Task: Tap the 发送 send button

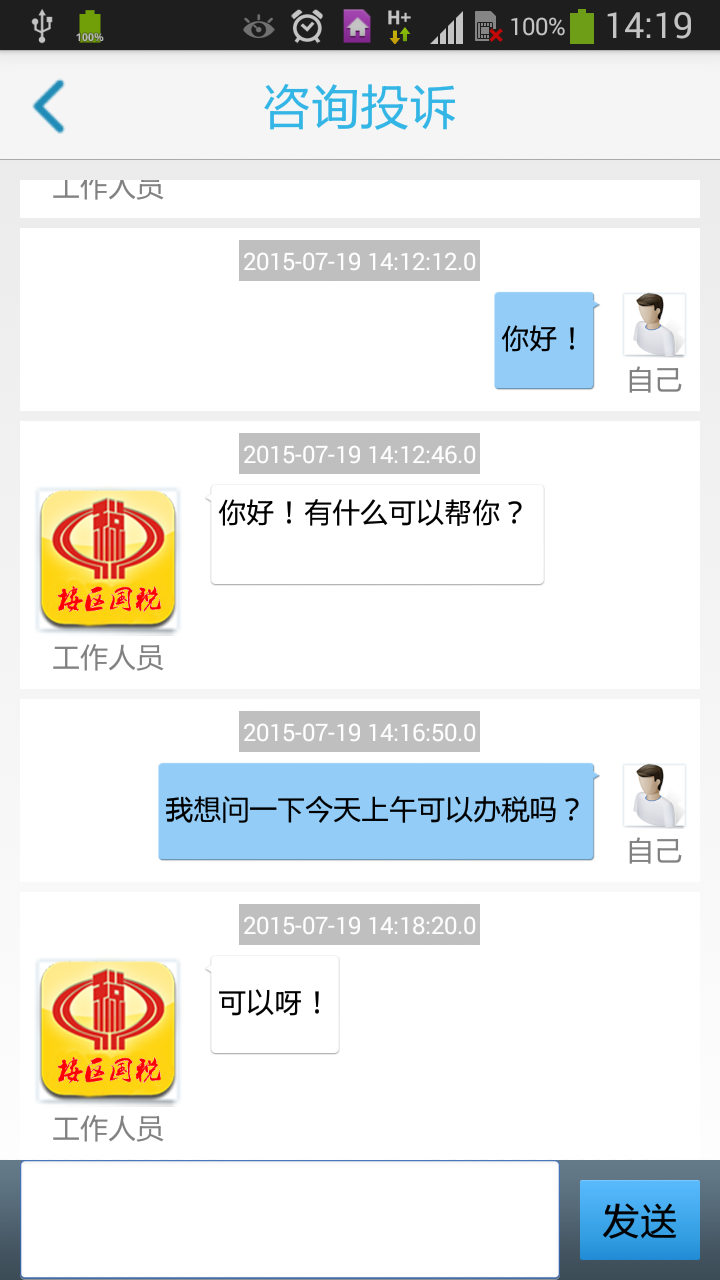Action: (x=639, y=1220)
